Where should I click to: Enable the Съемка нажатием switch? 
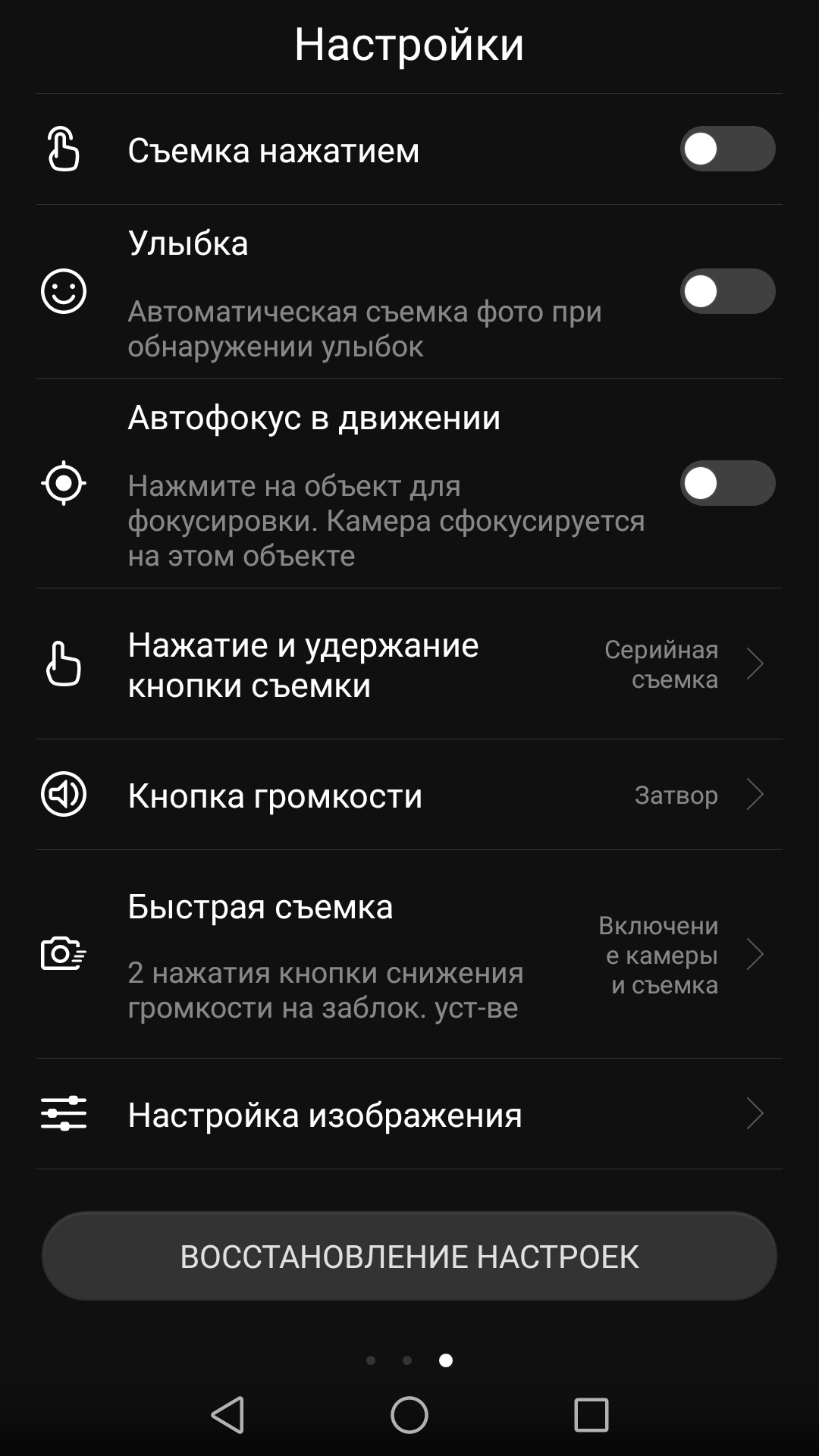coord(726,149)
